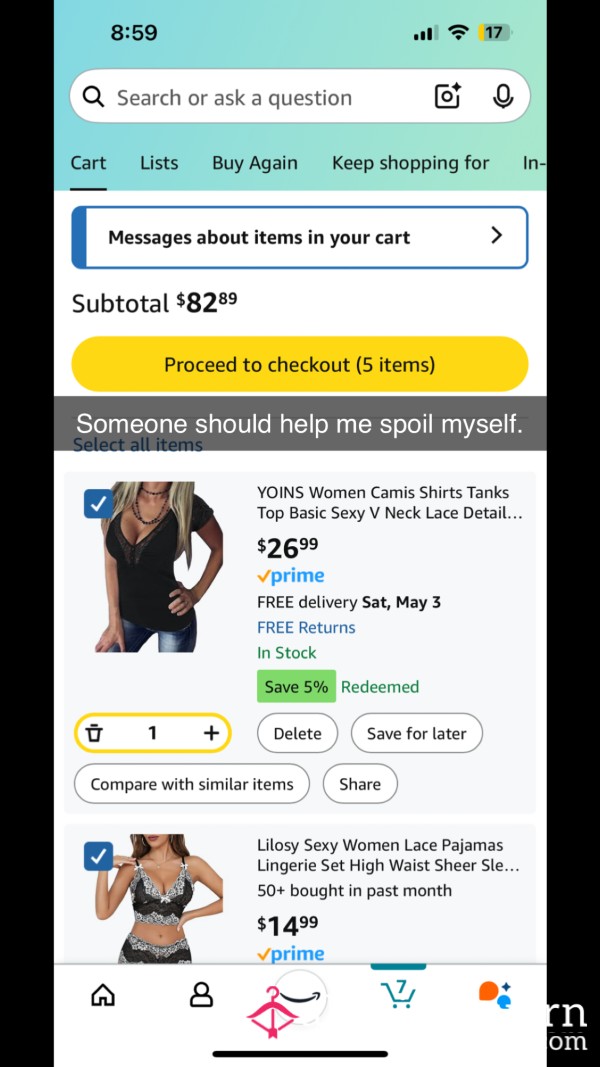Uncheck the Lilosy lace pajamas item
600x1067 pixels.
point(99,856)
